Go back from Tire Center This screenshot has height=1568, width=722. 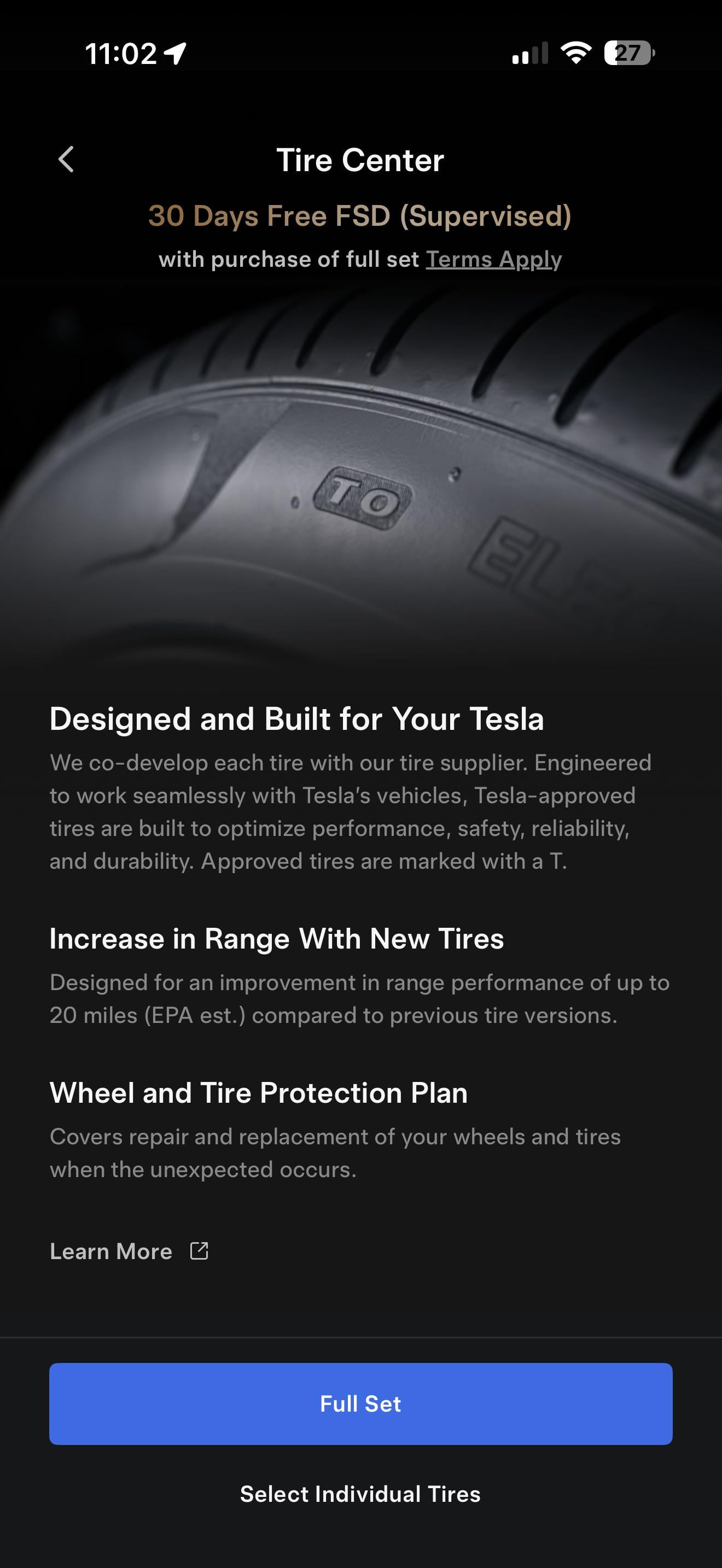(66, 160)
